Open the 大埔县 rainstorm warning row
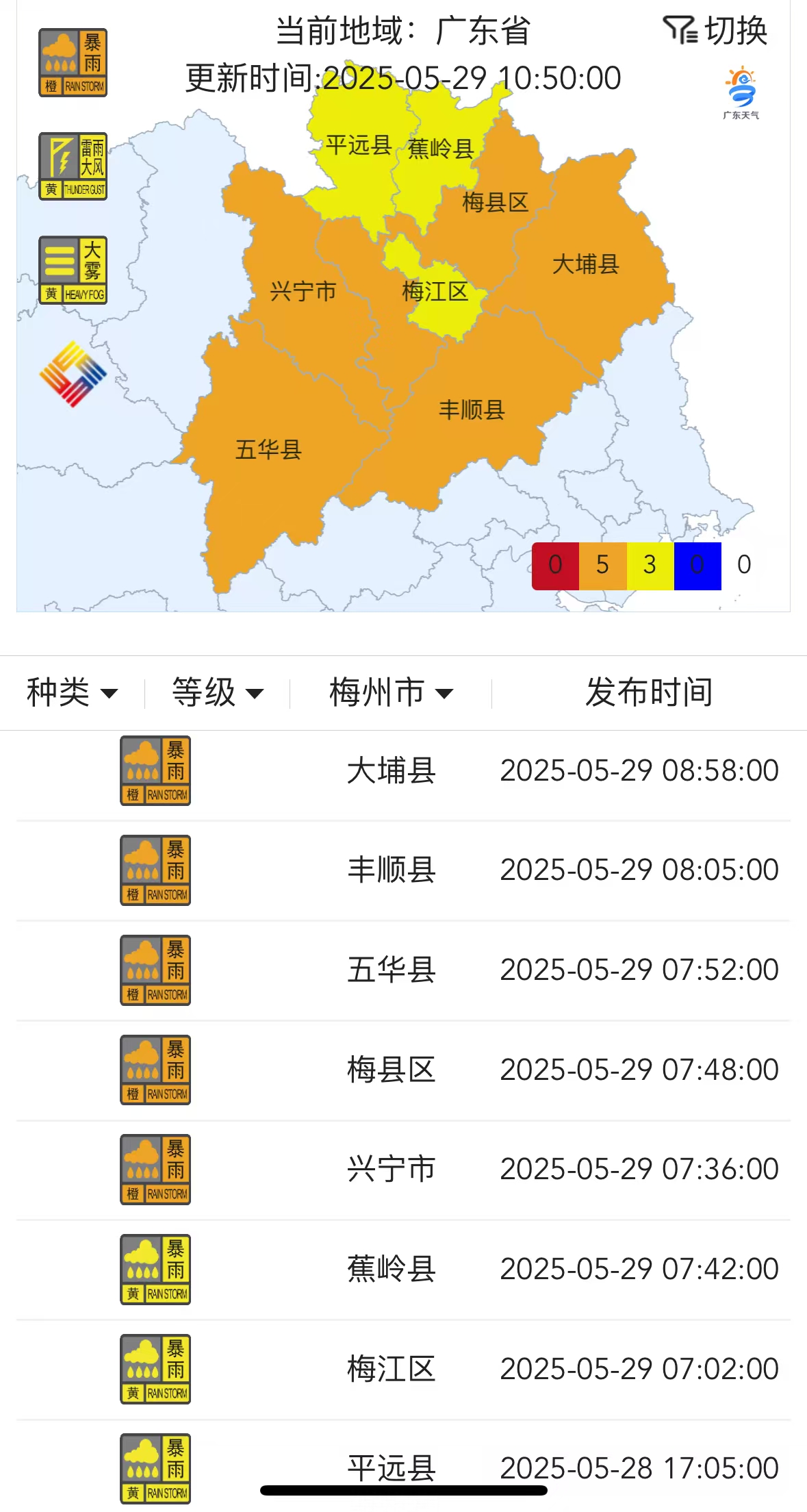 click(x=403, y=771)
